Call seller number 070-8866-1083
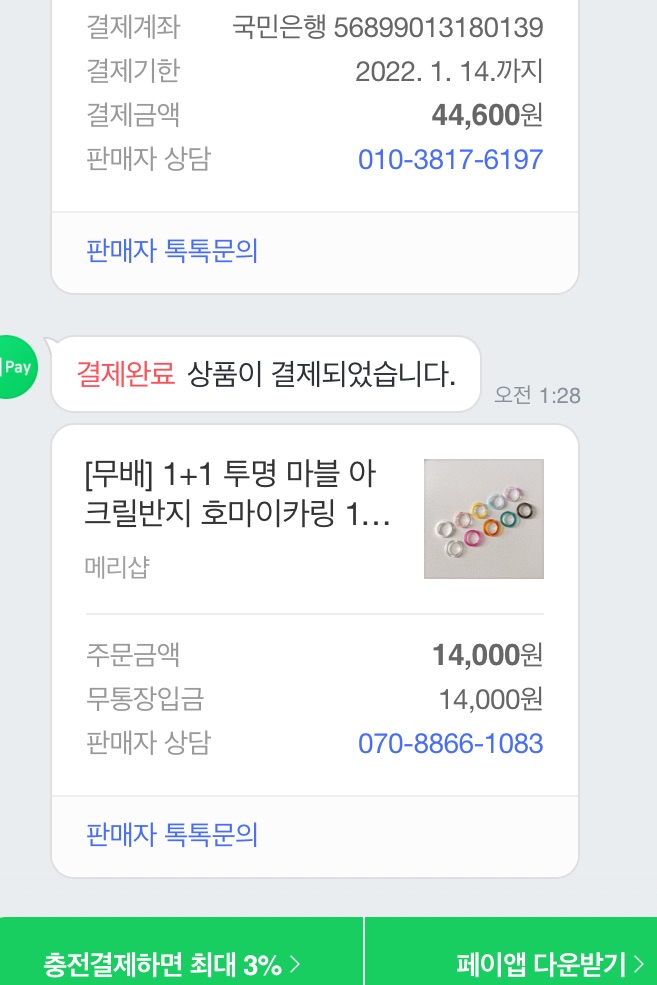Viewport: 657px width, 985px height. (450, 743)
